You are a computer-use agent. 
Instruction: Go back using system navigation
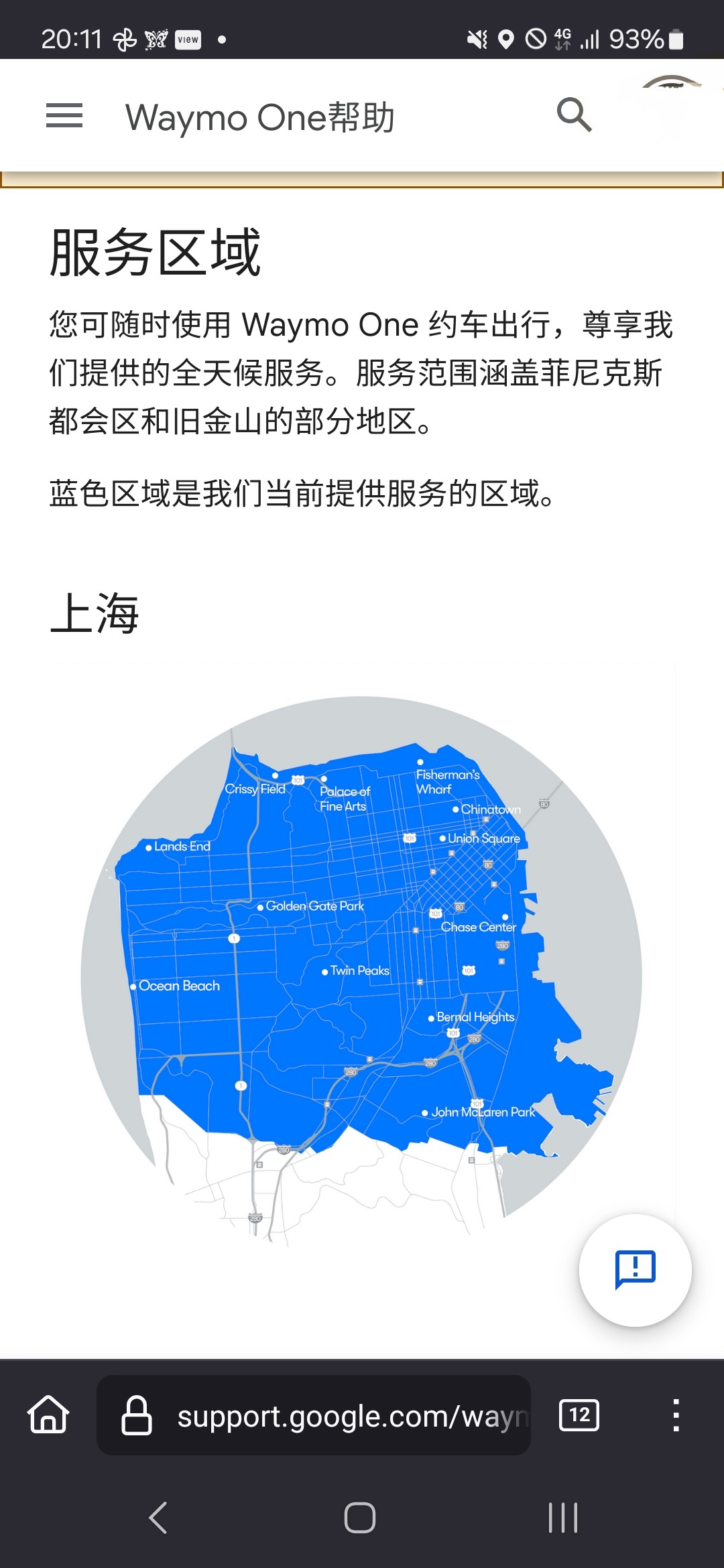158,1518
